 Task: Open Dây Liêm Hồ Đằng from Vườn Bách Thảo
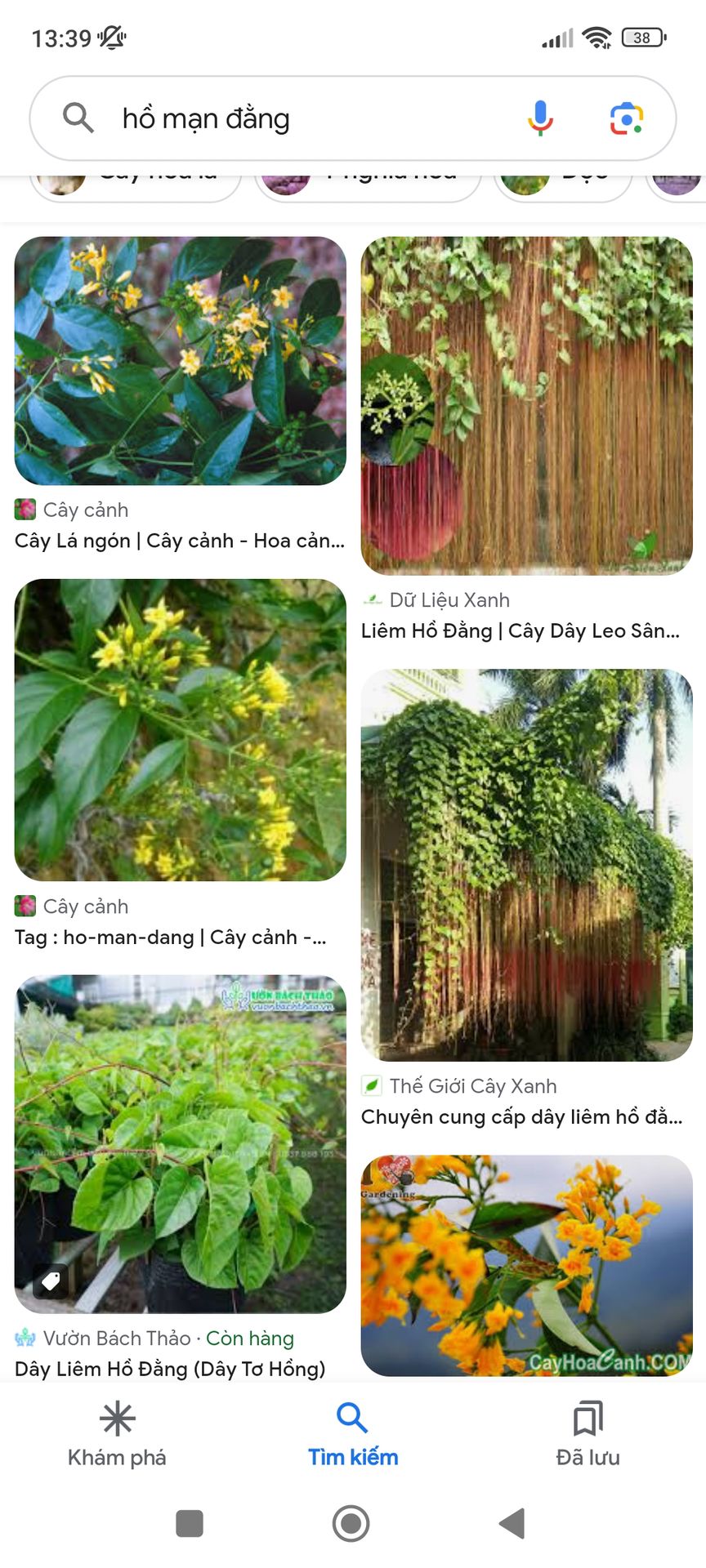pyautogui.click(x=180, y=1143)
